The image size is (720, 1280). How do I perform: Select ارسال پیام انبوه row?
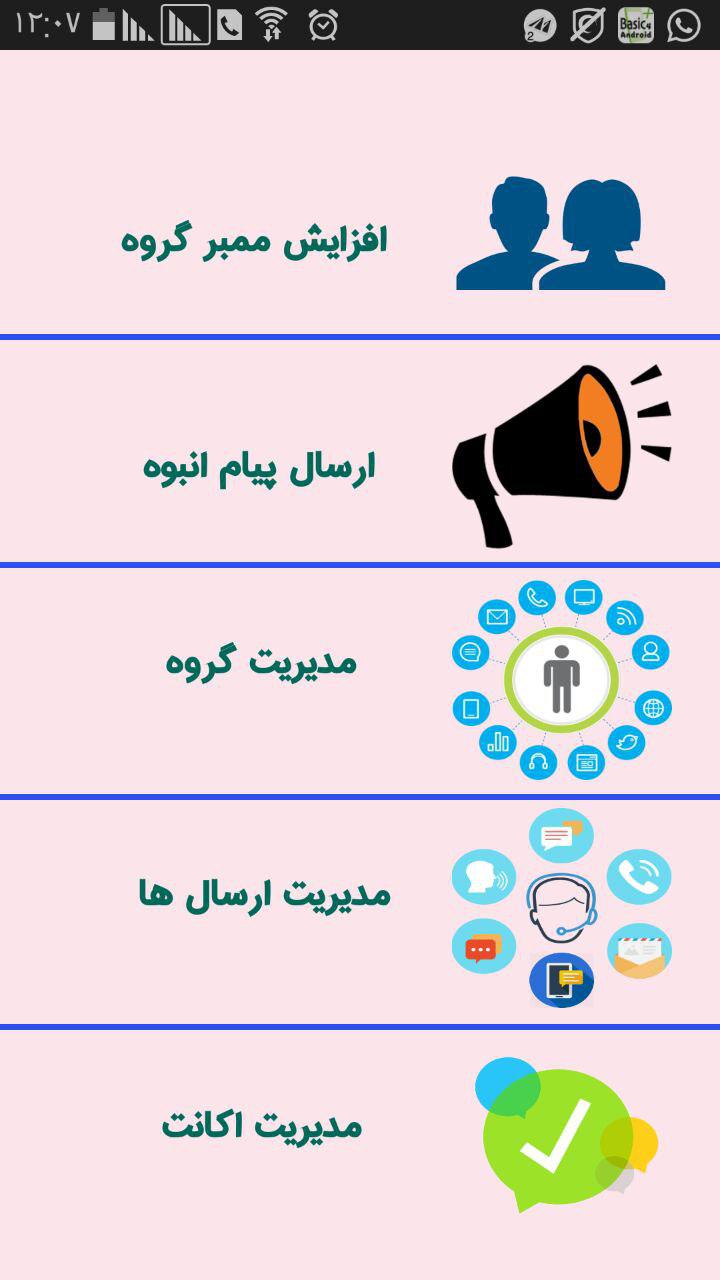coord(259,467)
